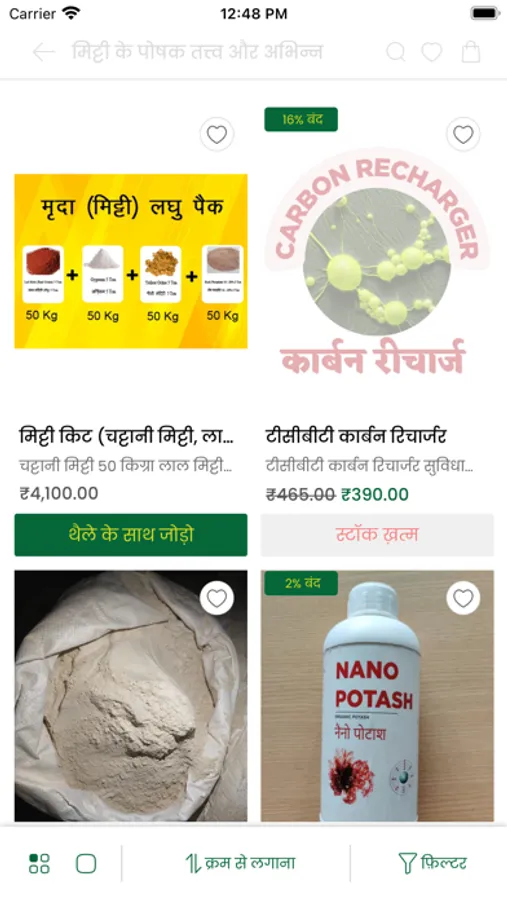Image resolution: width=507 pixels, height=900 pixels.
Task: Wishlist the टीसीबीटी कार्बन रिचार्जर product
Action: (463, 134)
